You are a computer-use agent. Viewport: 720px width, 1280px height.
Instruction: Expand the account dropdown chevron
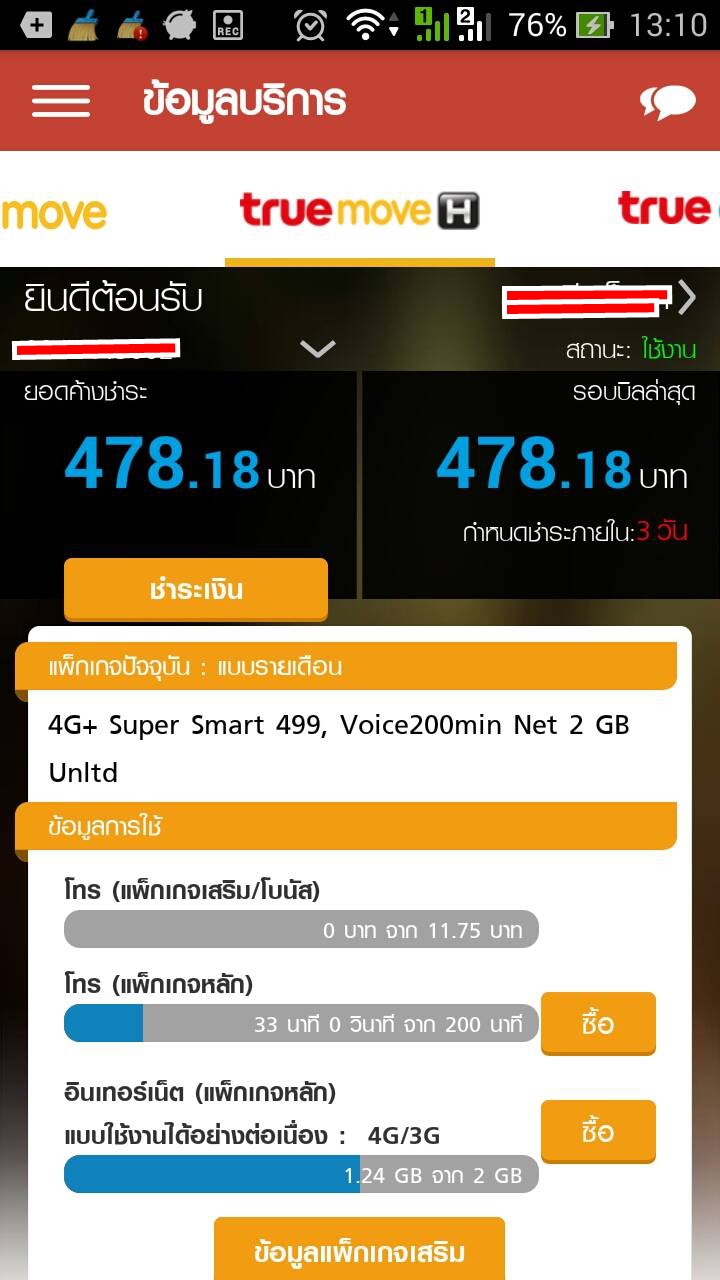coord(318,349)
